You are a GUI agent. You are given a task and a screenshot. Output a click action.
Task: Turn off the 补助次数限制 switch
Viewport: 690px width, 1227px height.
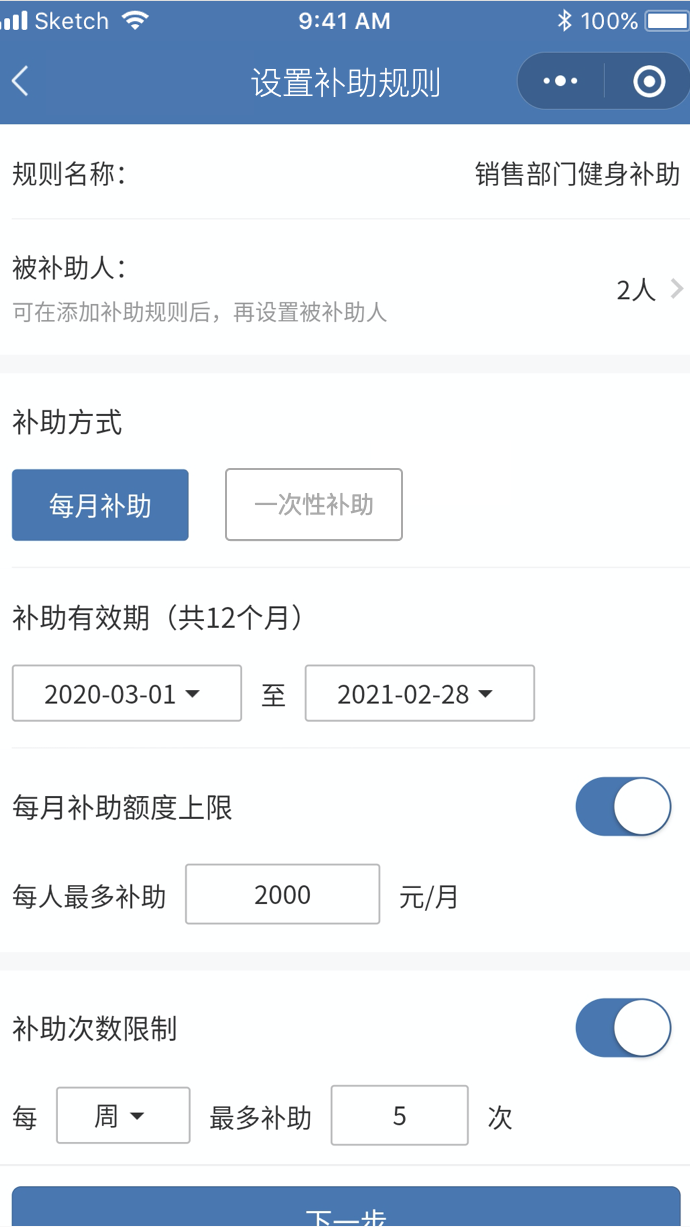click(x=623, y=1027)
